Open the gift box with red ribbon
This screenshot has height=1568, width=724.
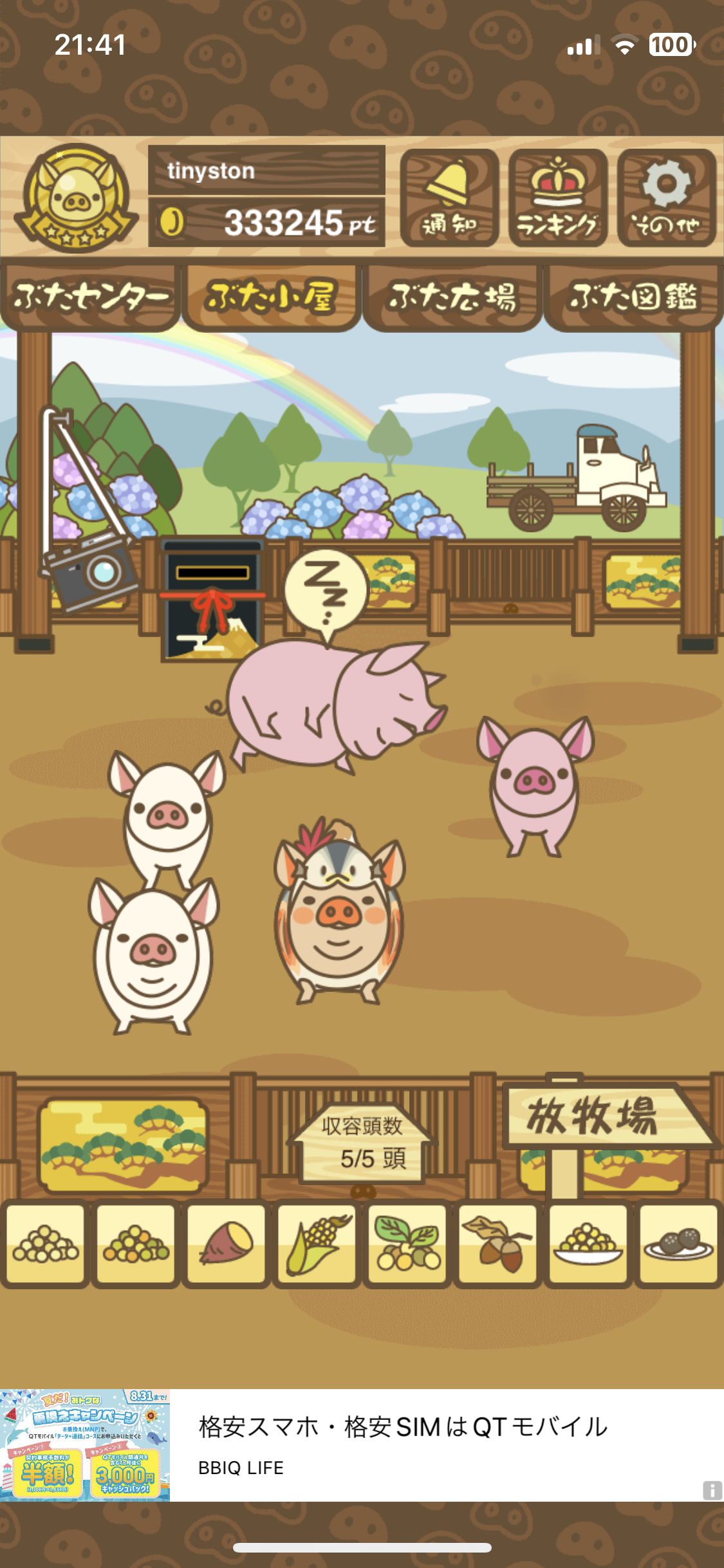tap(212, 600)
